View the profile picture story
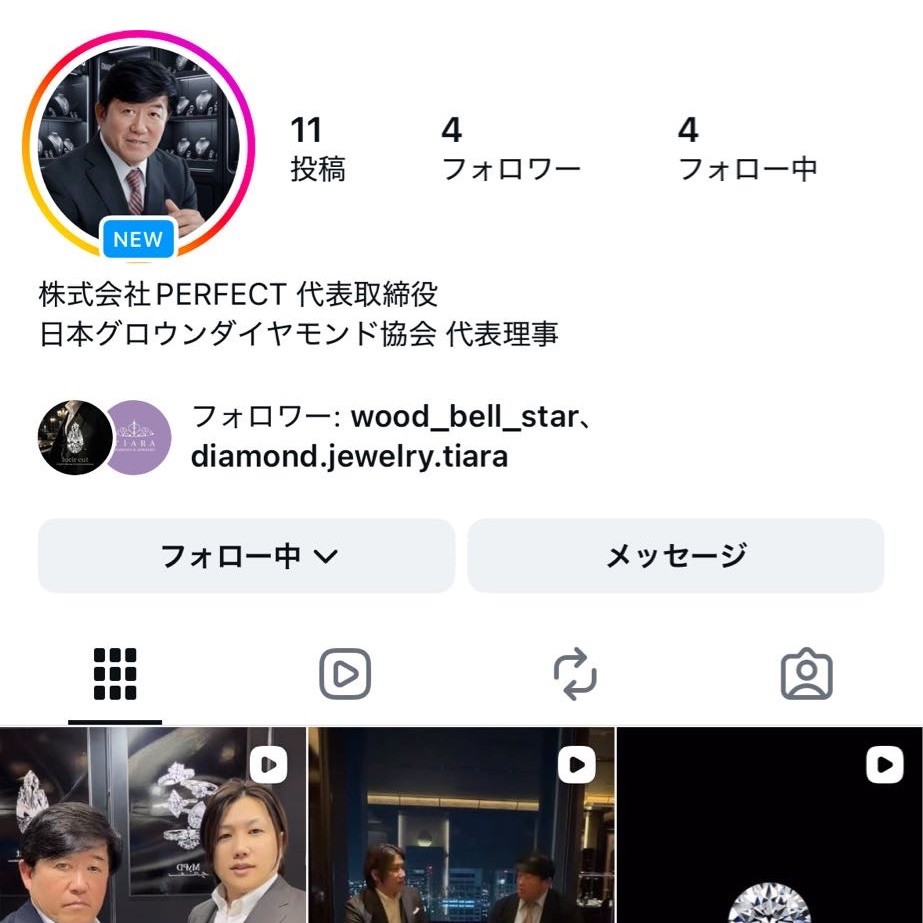Screen dimensions: 923x923 139,142
